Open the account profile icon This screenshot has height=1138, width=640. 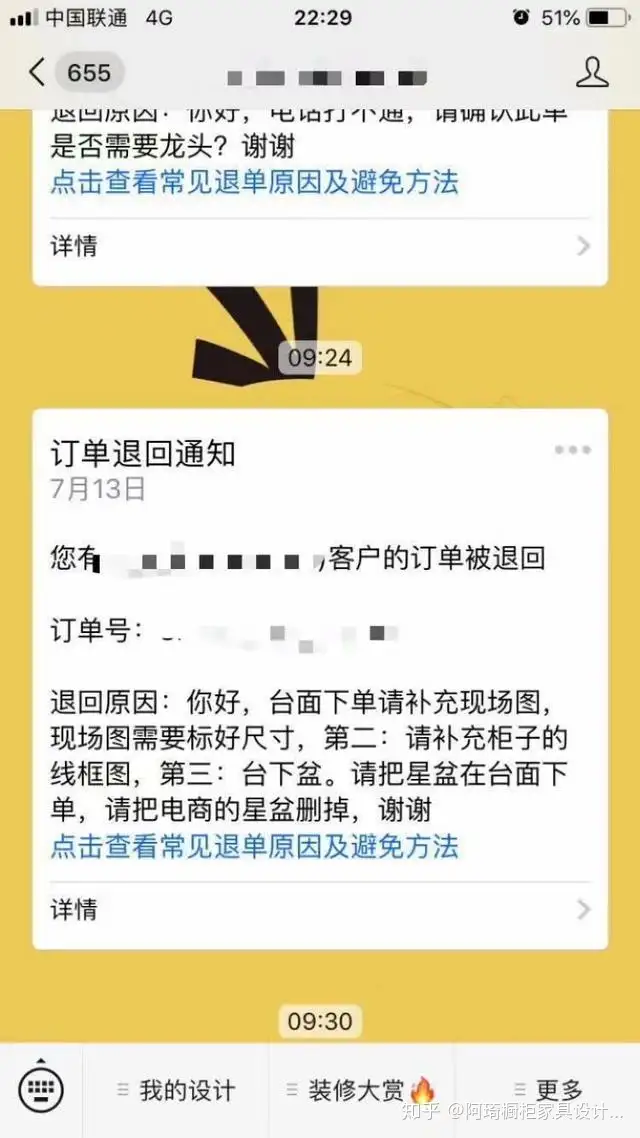(592, 73)
